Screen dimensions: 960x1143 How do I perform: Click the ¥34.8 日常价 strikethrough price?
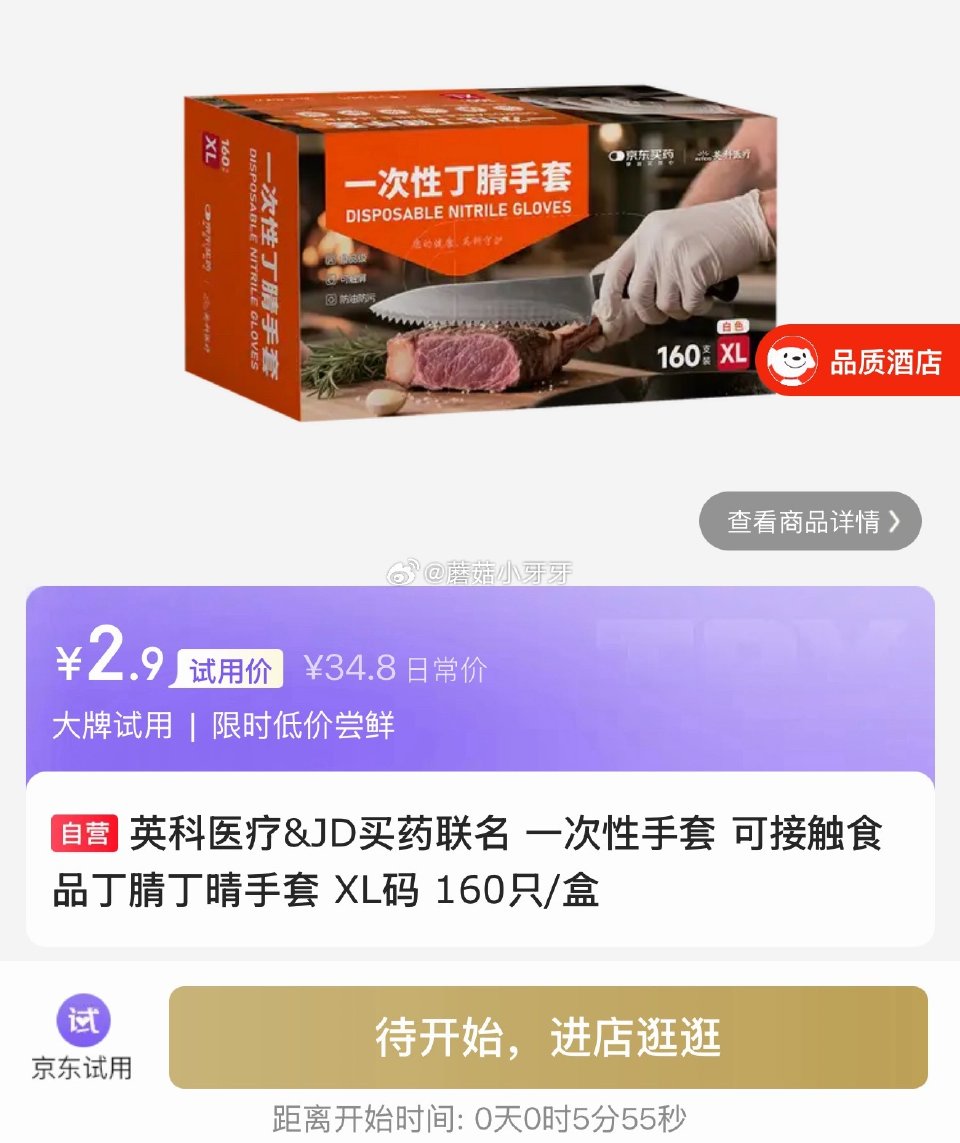point(395,670)
